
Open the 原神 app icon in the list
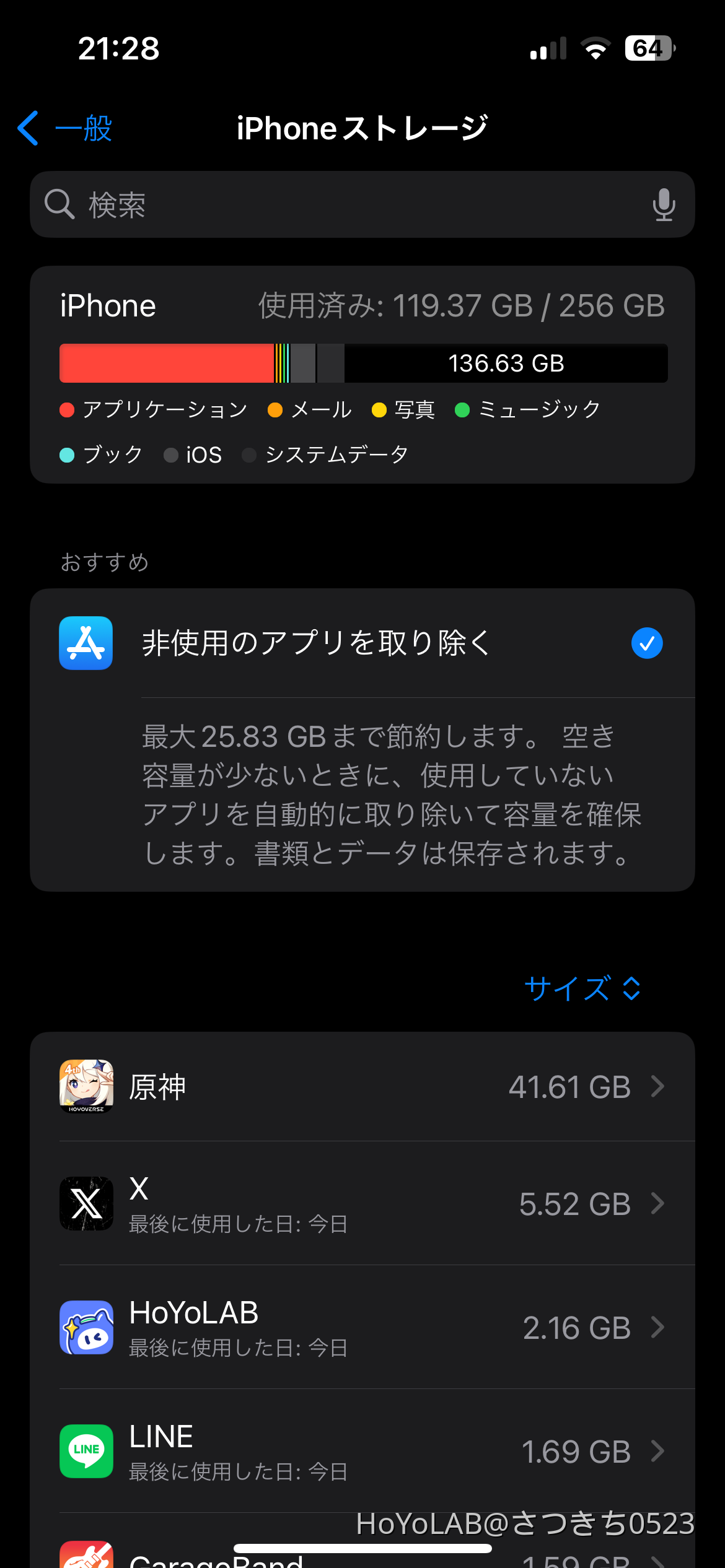[x=86, y=1086]
